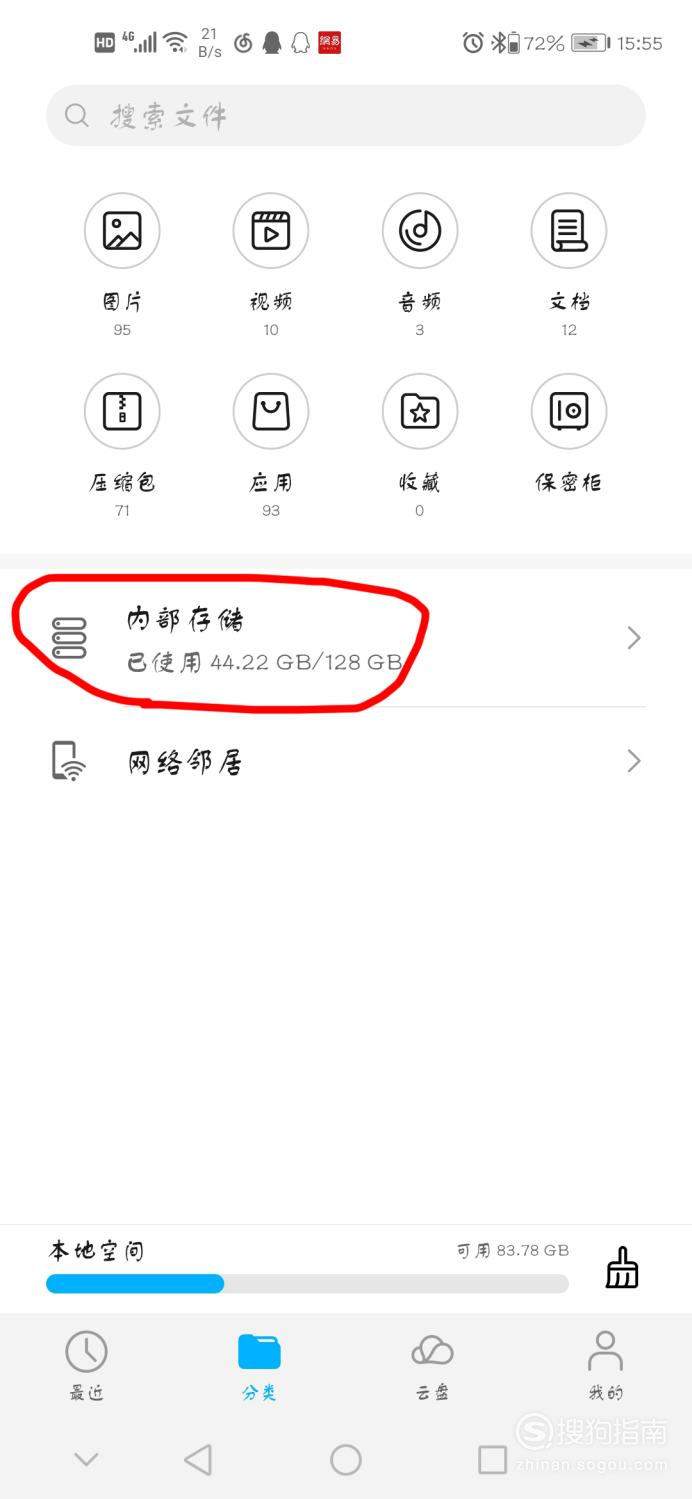The image size is (692, 1499).
Task: Open the 应用 apps category
Action: coord(271,412)
